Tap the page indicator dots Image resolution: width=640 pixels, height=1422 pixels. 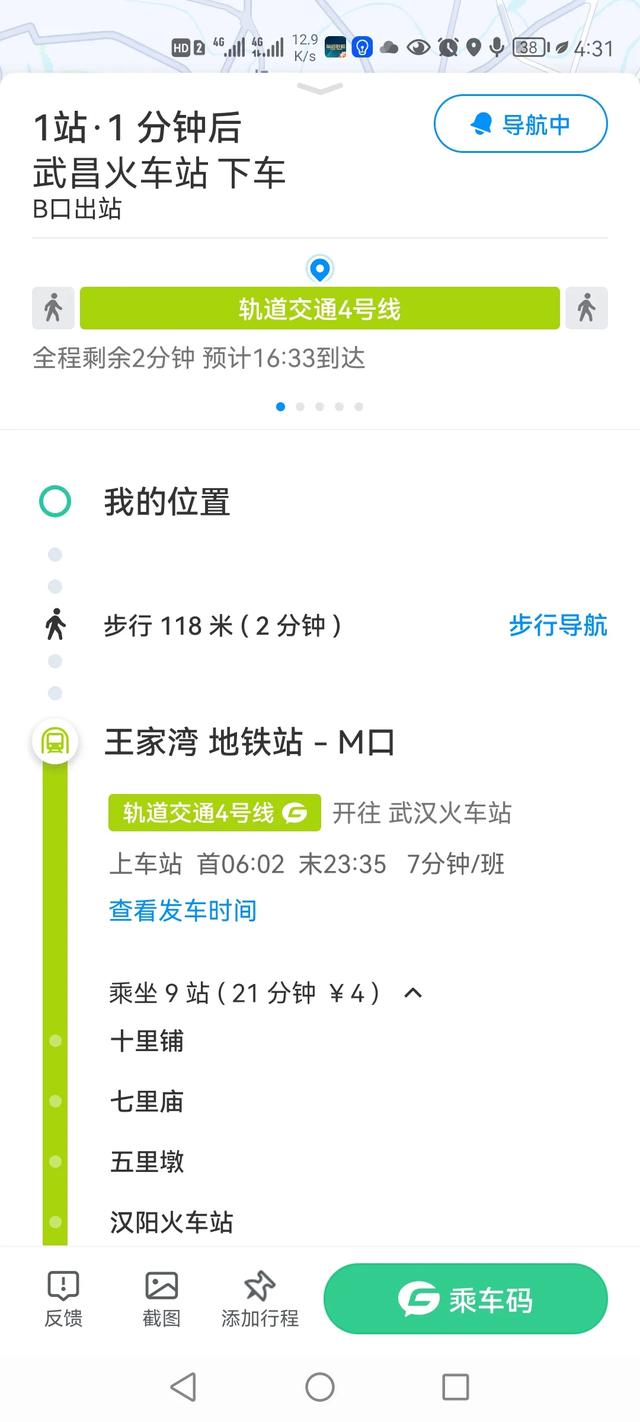(319, 407)
